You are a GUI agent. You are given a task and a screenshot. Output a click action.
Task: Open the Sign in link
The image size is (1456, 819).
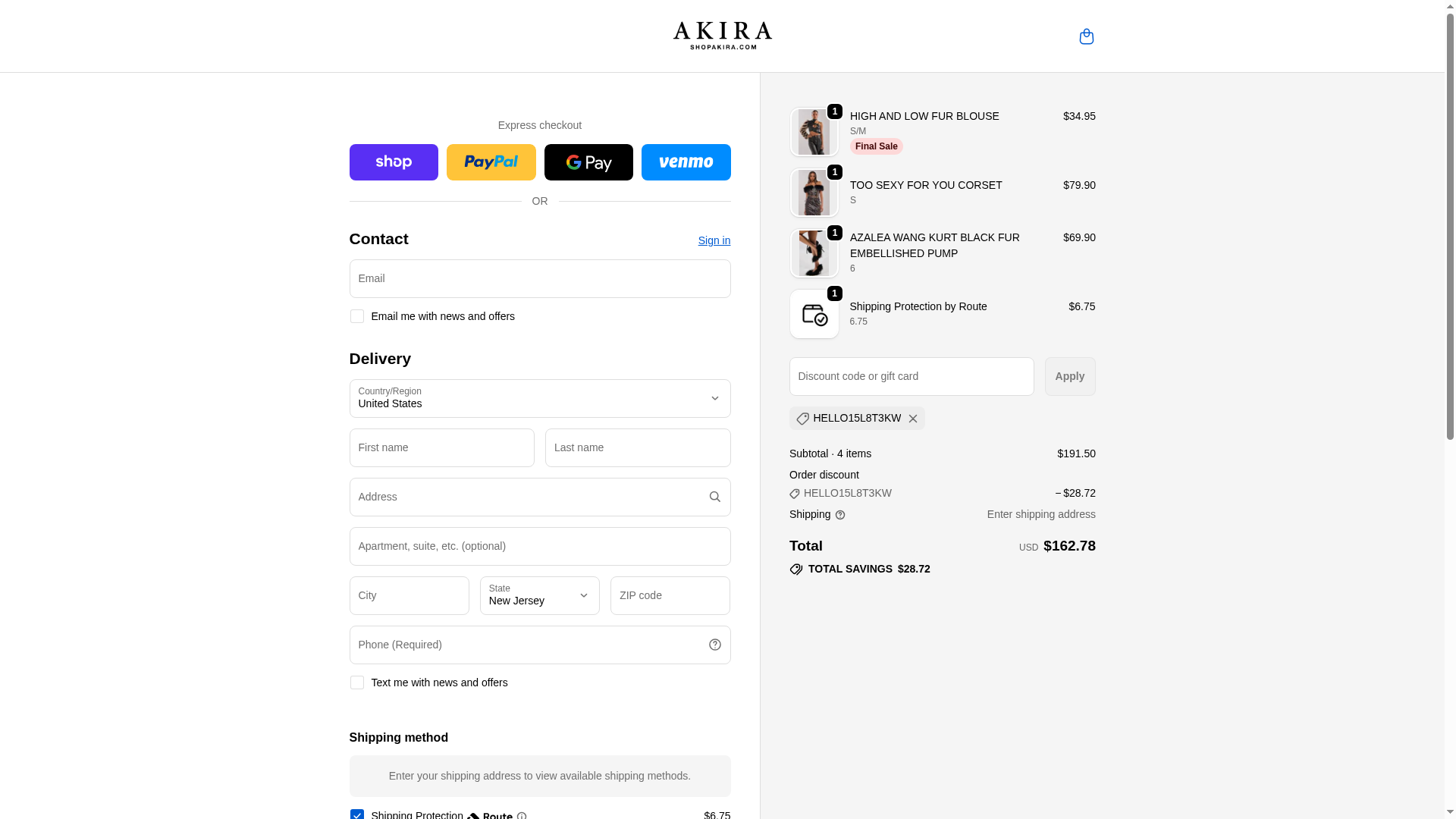pyautogui.click(x=714, y=240)
